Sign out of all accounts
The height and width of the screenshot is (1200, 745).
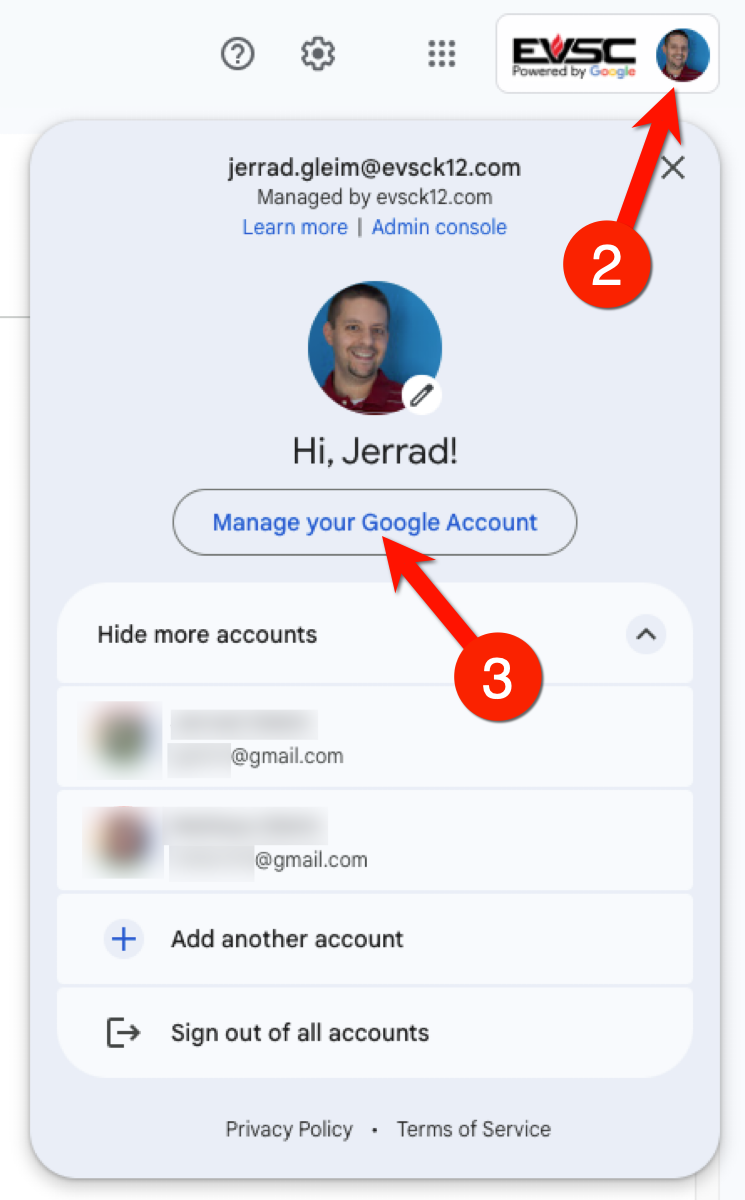[x=299, y=1033]
